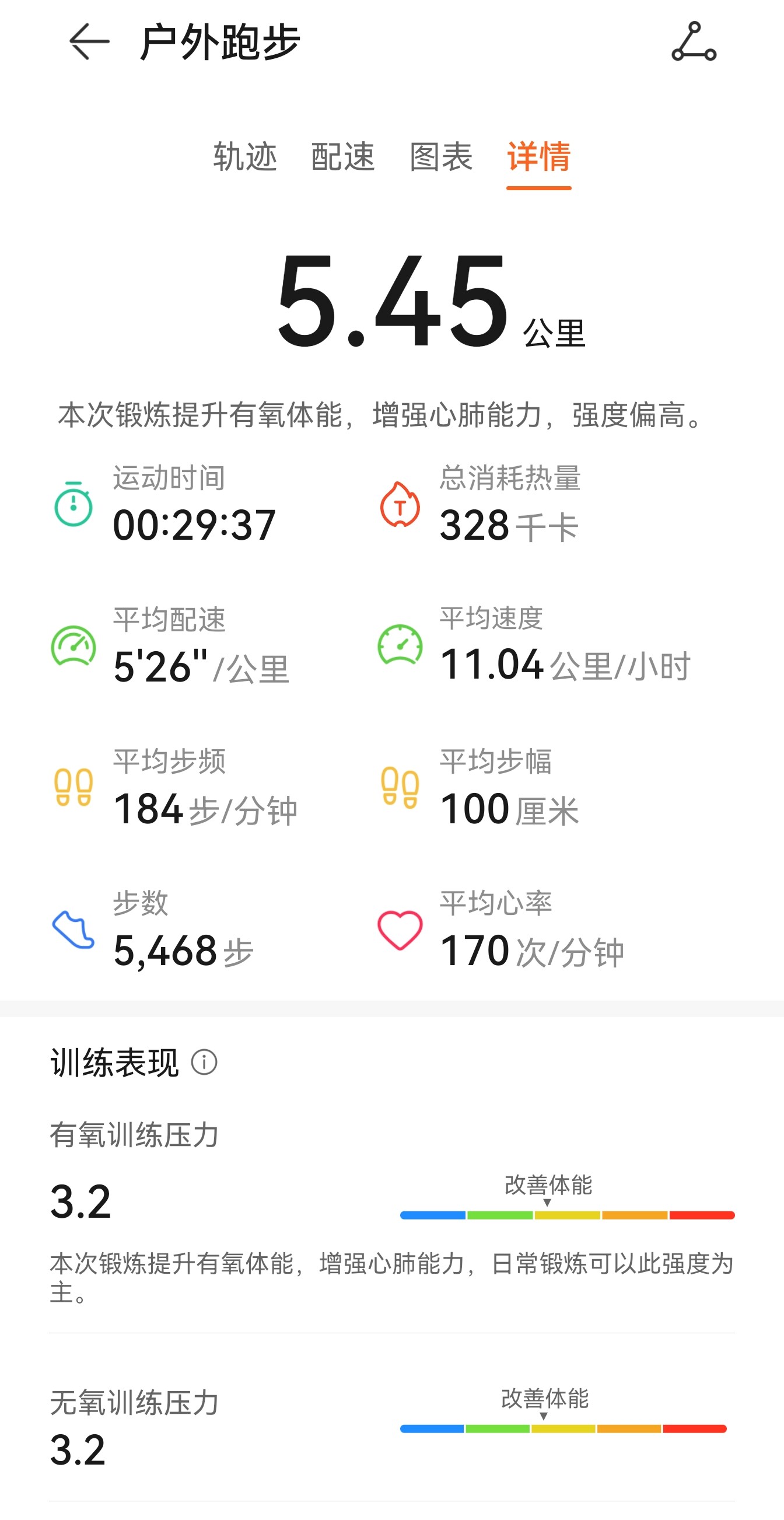
Task: Switch to the 配速 tab
Action: 343,156
